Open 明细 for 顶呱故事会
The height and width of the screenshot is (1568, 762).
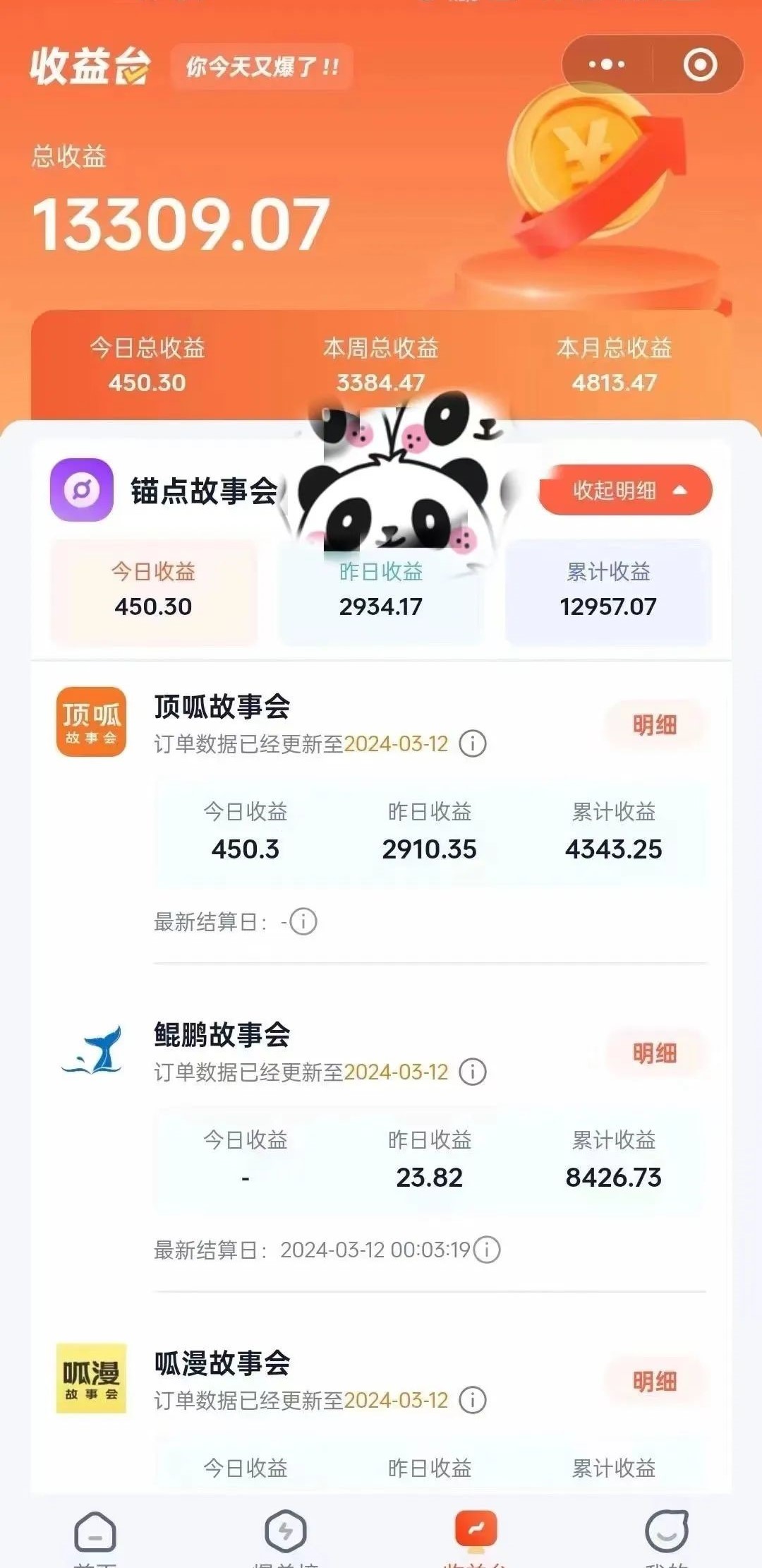[x=654, y=725]
